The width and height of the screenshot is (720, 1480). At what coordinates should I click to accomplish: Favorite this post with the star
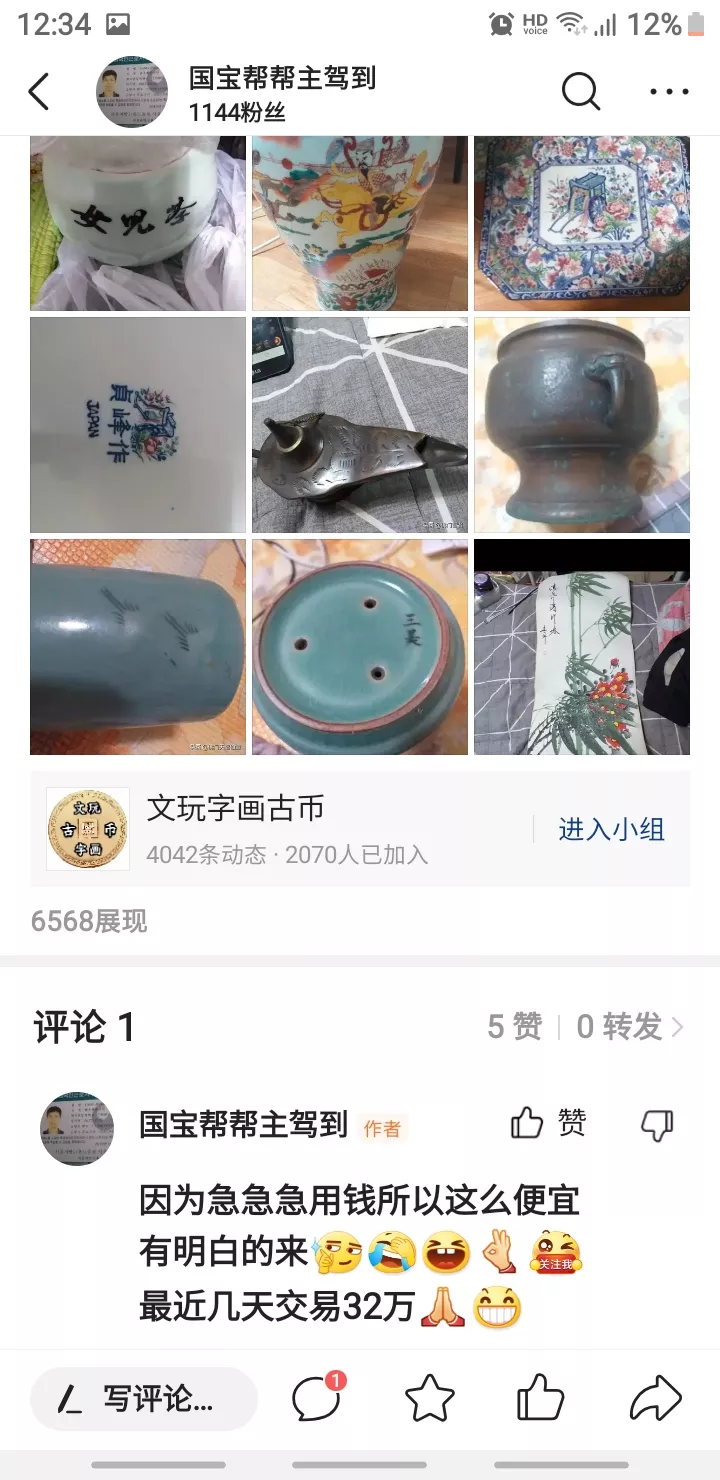click(430, 1398)
